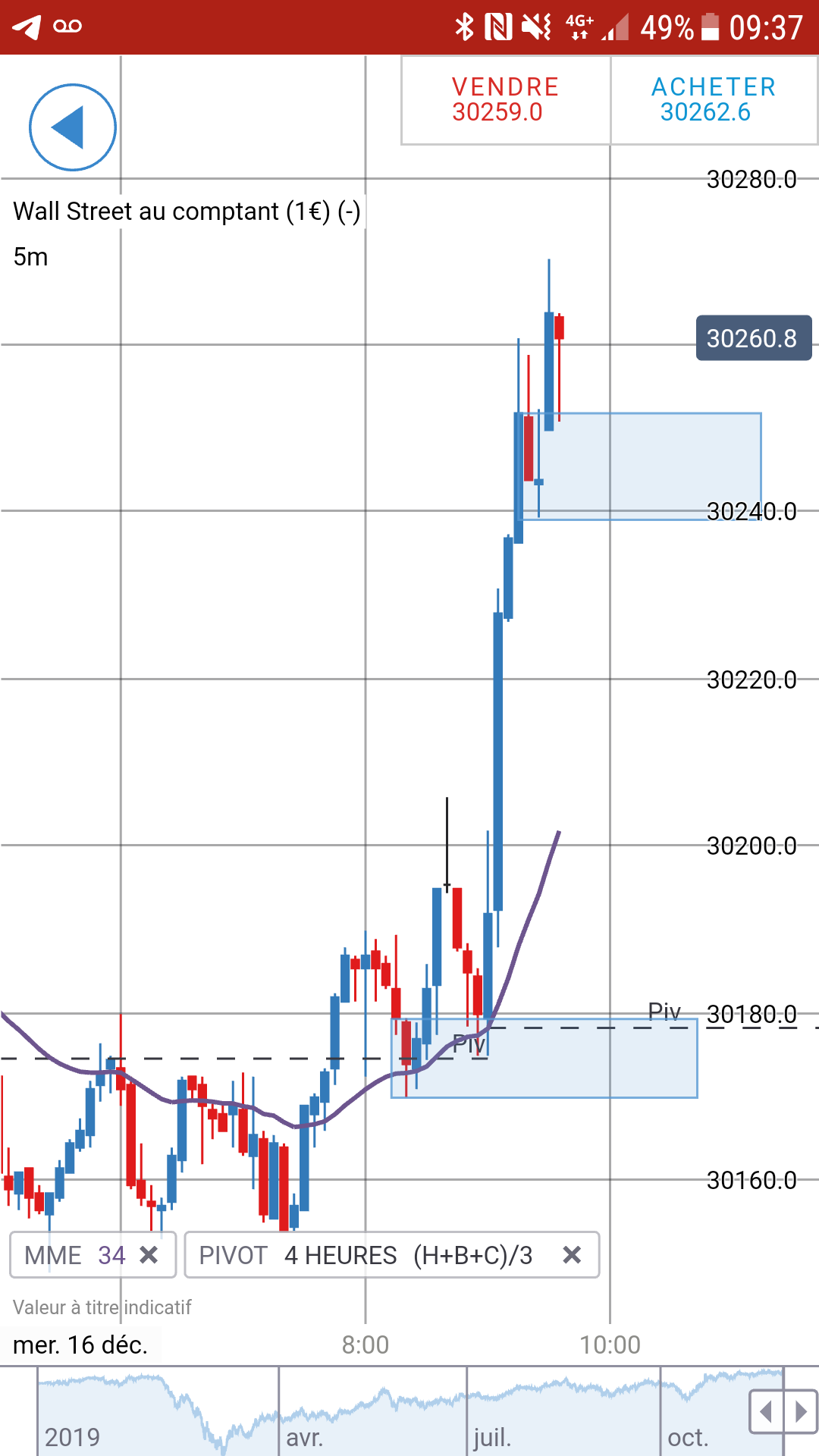819x1456 pixels.
Task: Tap ACHETER at 30262.6 to buy
Action: 714,99
